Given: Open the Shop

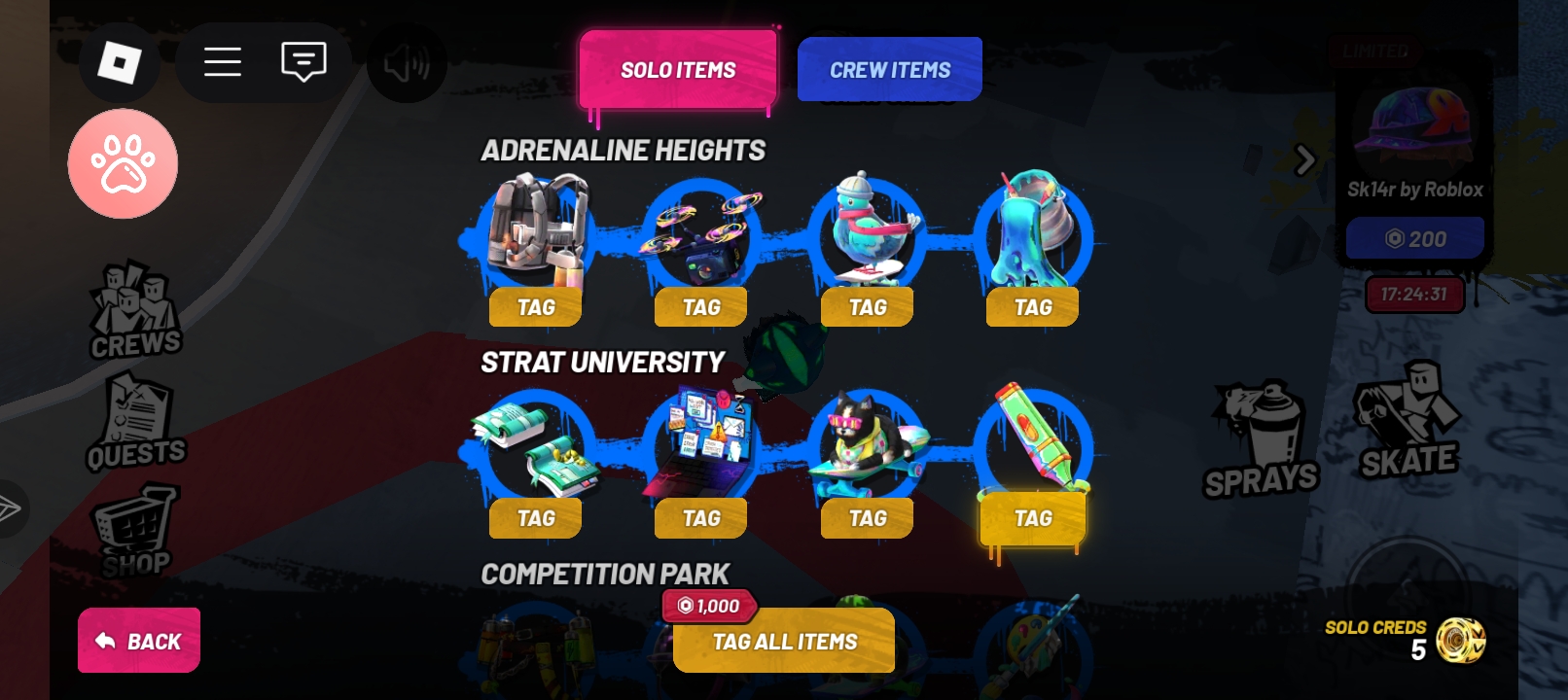Looking at the screenshot, I should point(135,532).
